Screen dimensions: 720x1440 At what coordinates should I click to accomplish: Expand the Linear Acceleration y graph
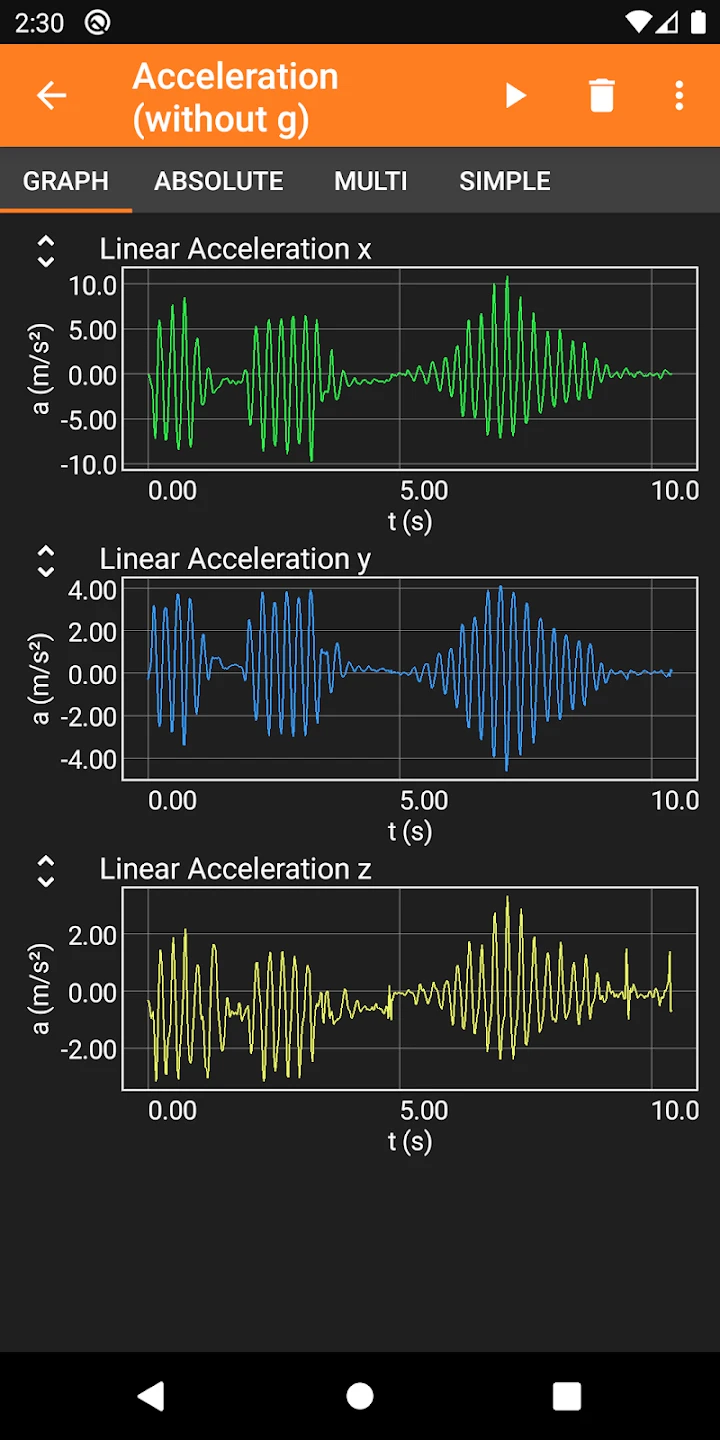click(x=45, y=561)
